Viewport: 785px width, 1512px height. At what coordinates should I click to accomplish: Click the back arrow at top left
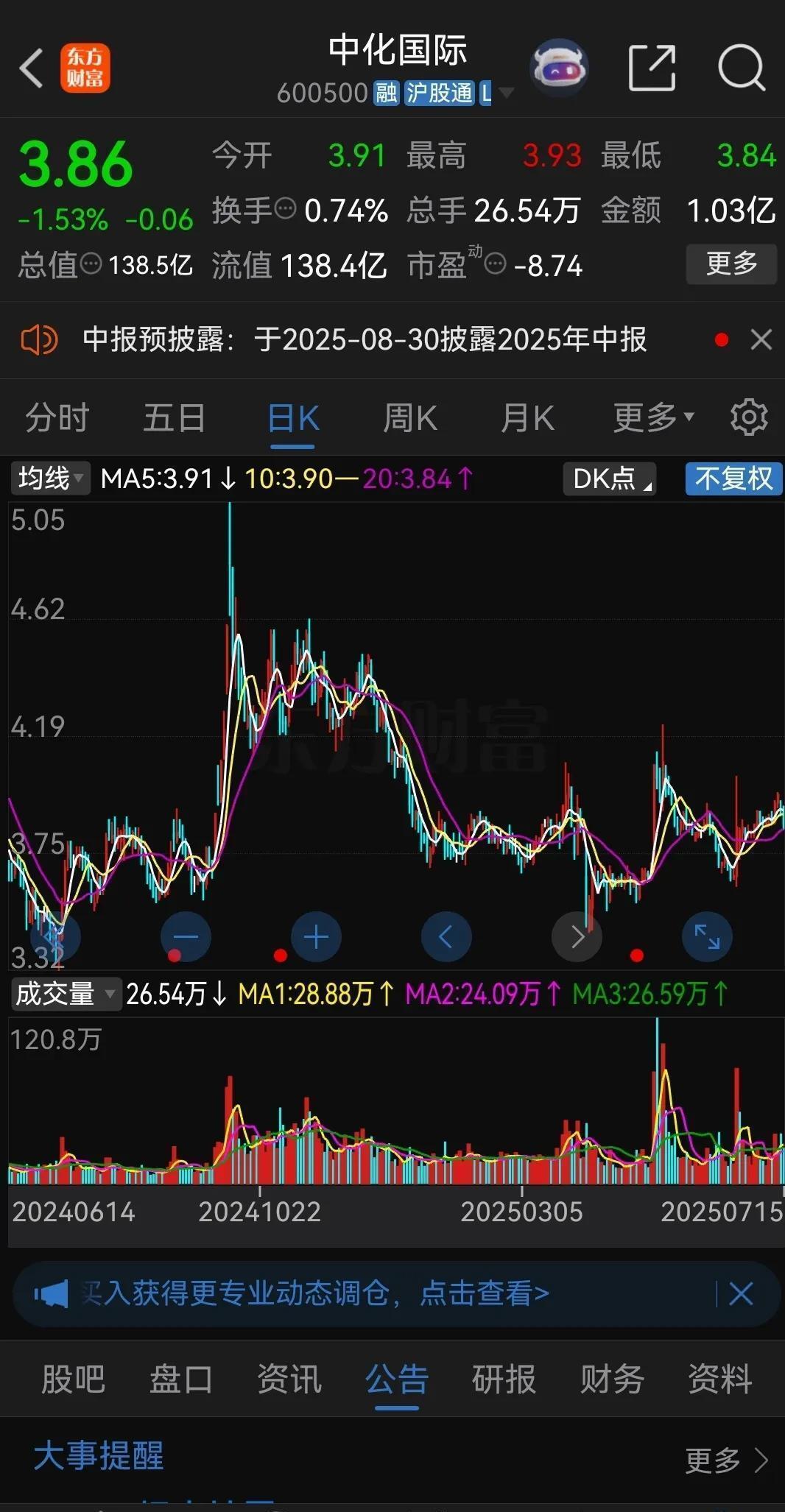29,66
